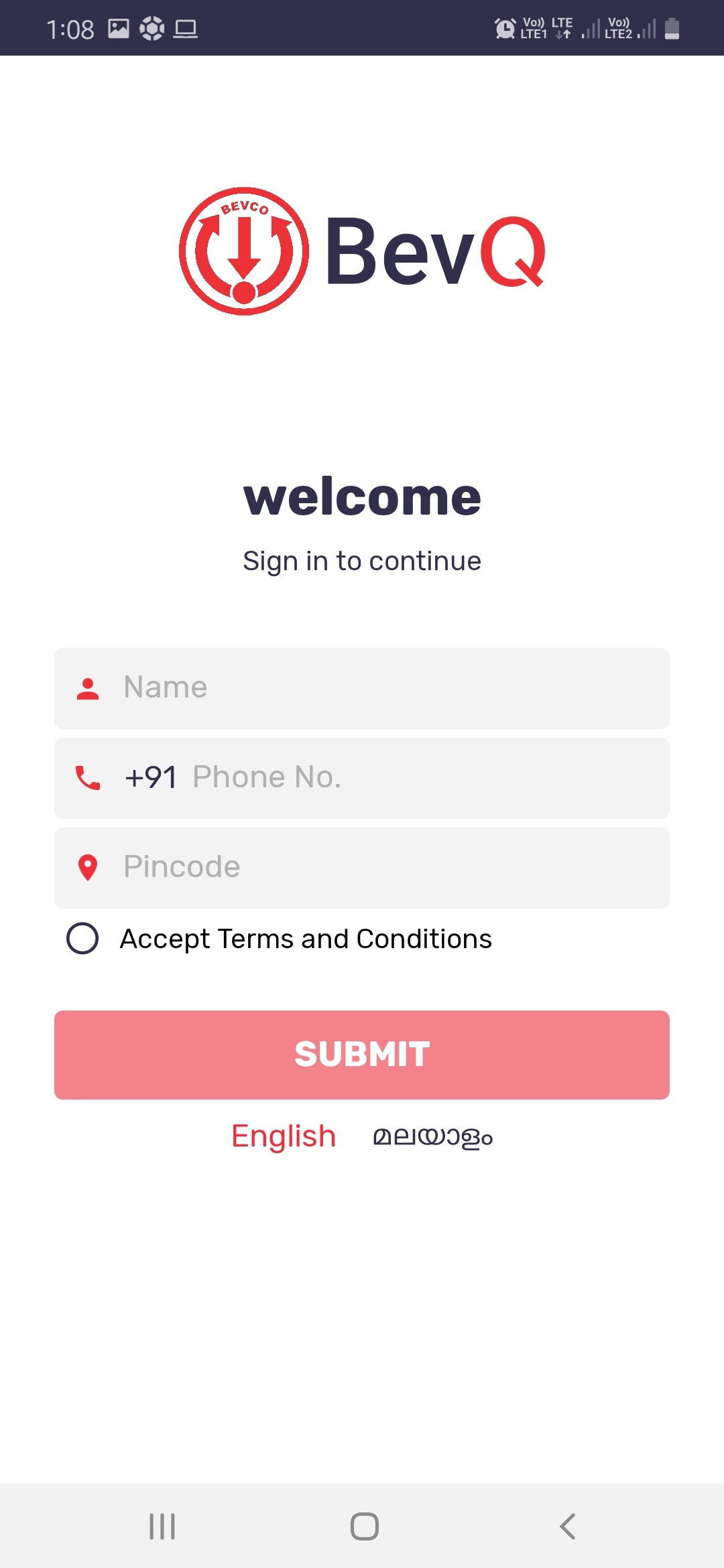Focus the Phone No. field
Image resolution: width=724 pixels, height=1568 pixels.
tap(362, 778)
